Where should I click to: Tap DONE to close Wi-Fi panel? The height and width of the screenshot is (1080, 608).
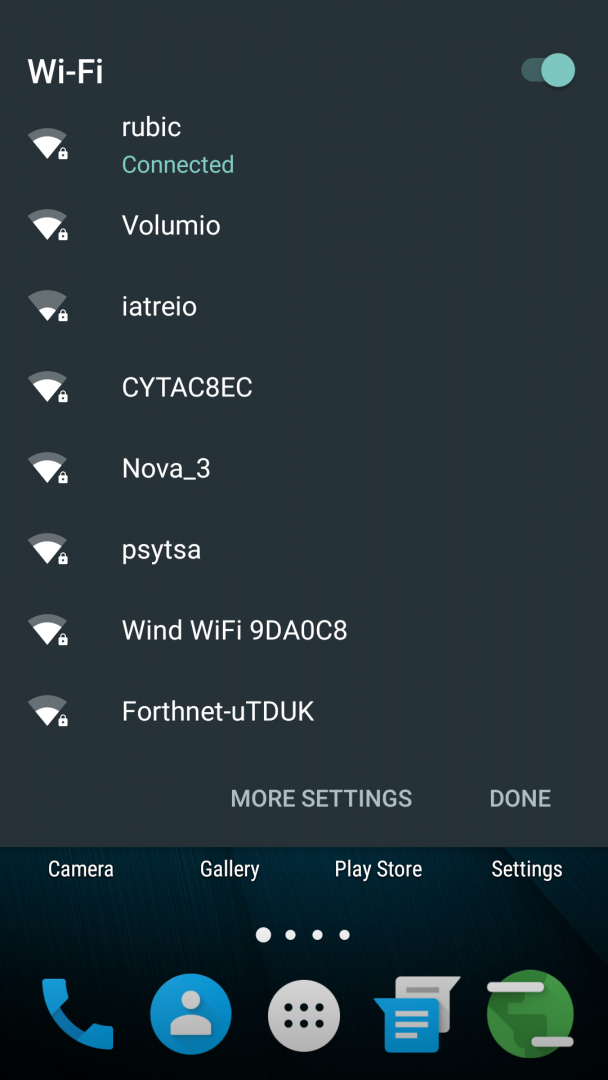click(x=520, y=798)
